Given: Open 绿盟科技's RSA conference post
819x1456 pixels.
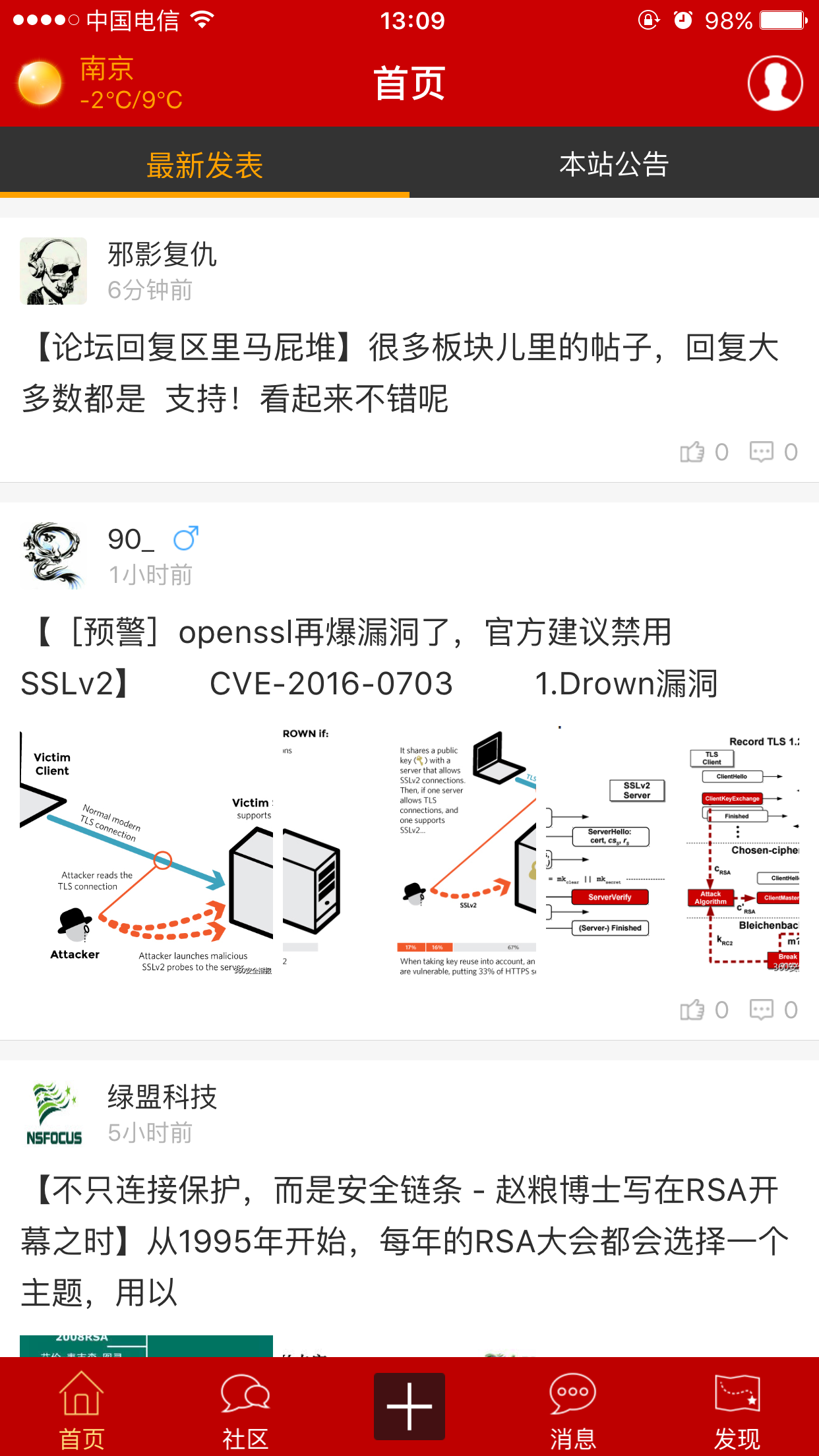Looking at the screenshot, I should 405,1241.
